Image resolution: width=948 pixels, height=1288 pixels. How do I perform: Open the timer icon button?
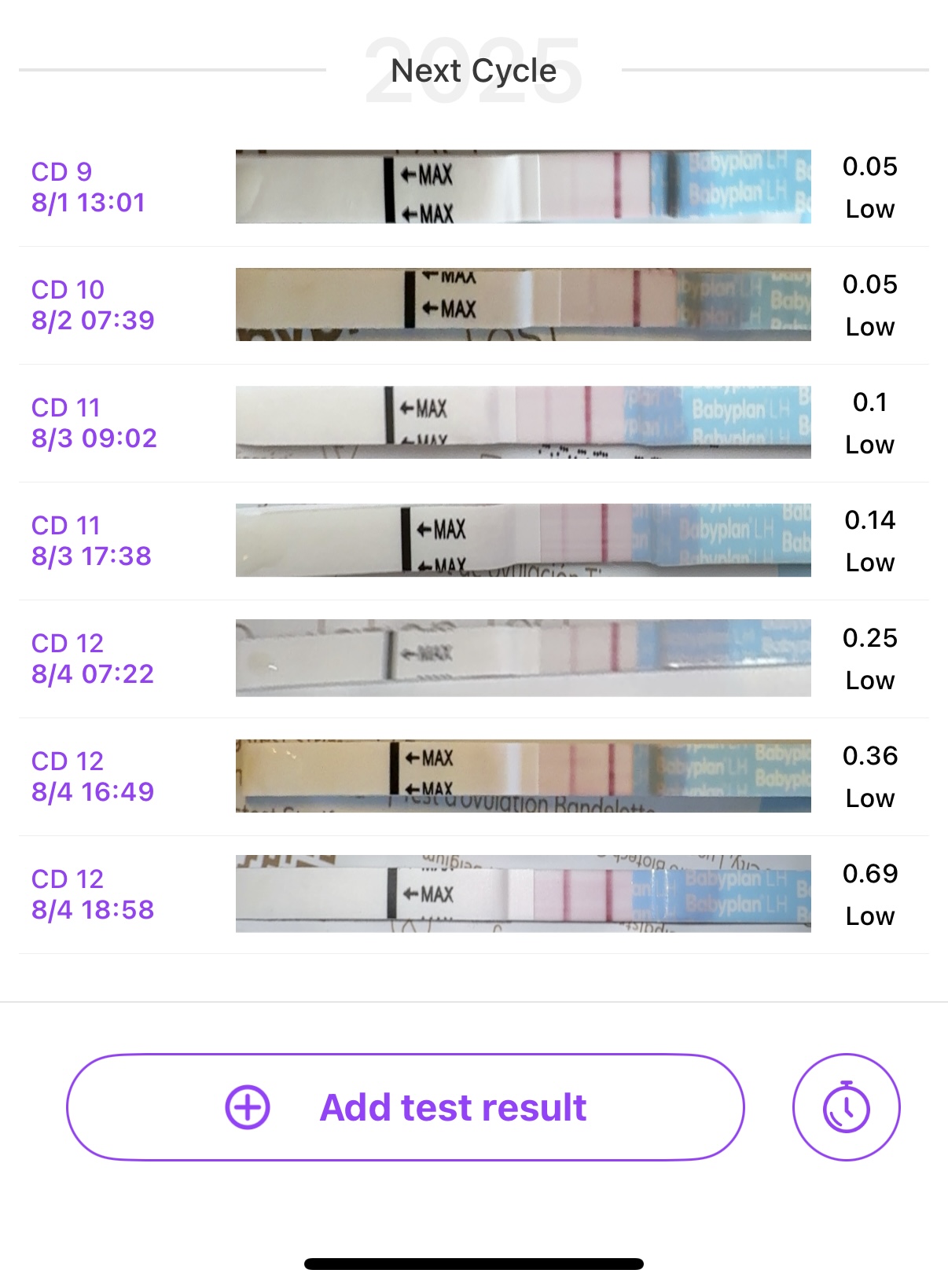846,1107
